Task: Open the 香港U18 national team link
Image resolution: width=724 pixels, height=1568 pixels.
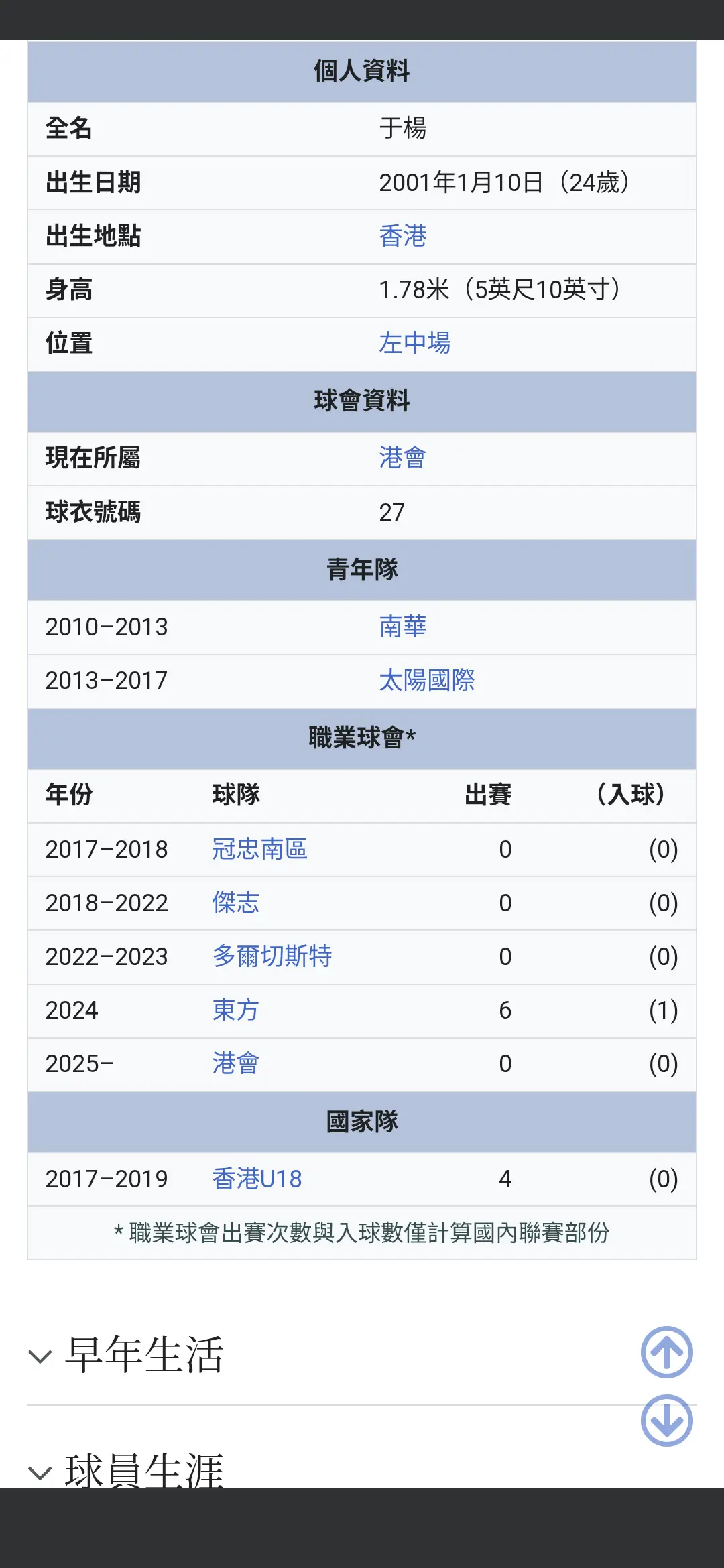Action: pyautogui.click(x=257, y=1179)
